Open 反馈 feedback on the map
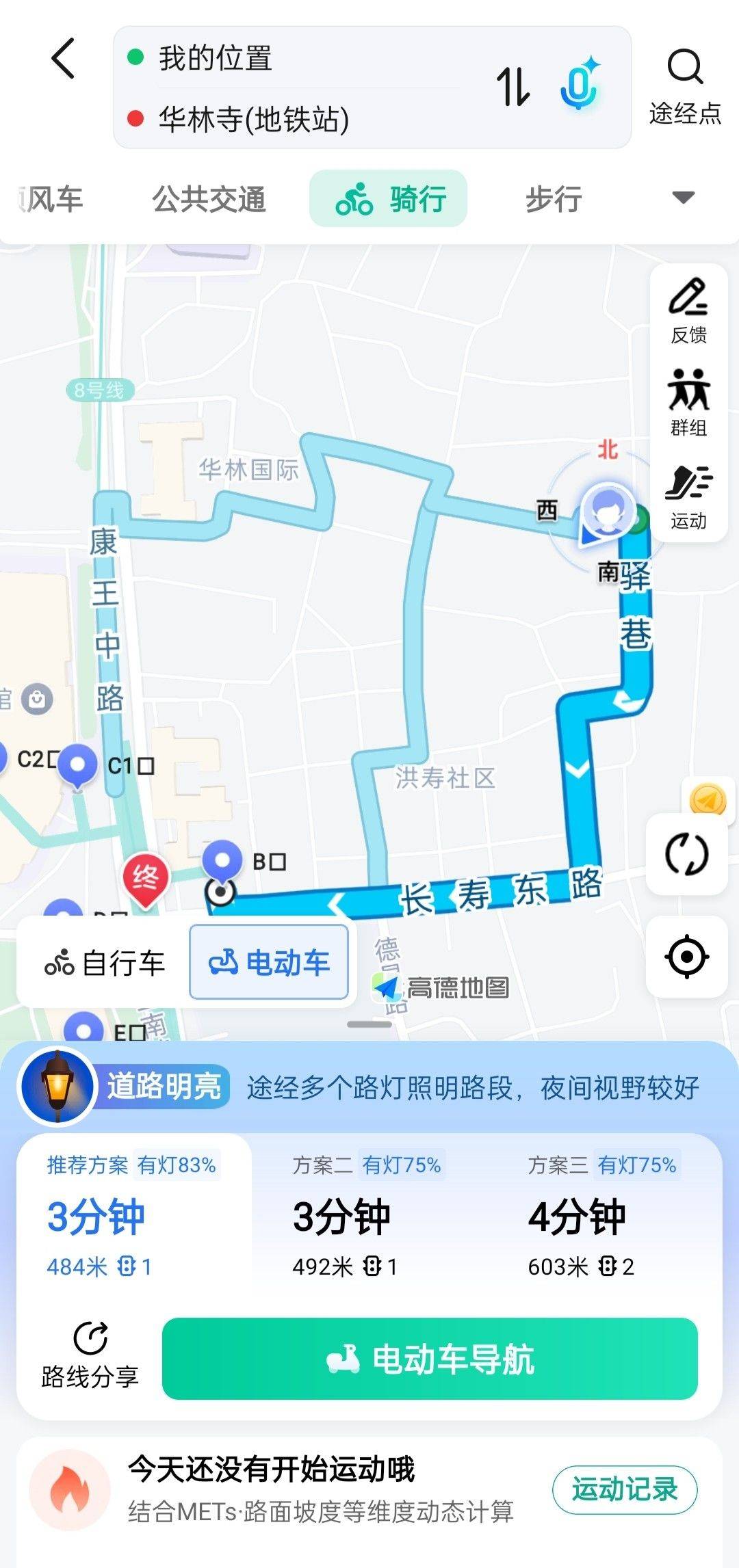 [688, 310]
